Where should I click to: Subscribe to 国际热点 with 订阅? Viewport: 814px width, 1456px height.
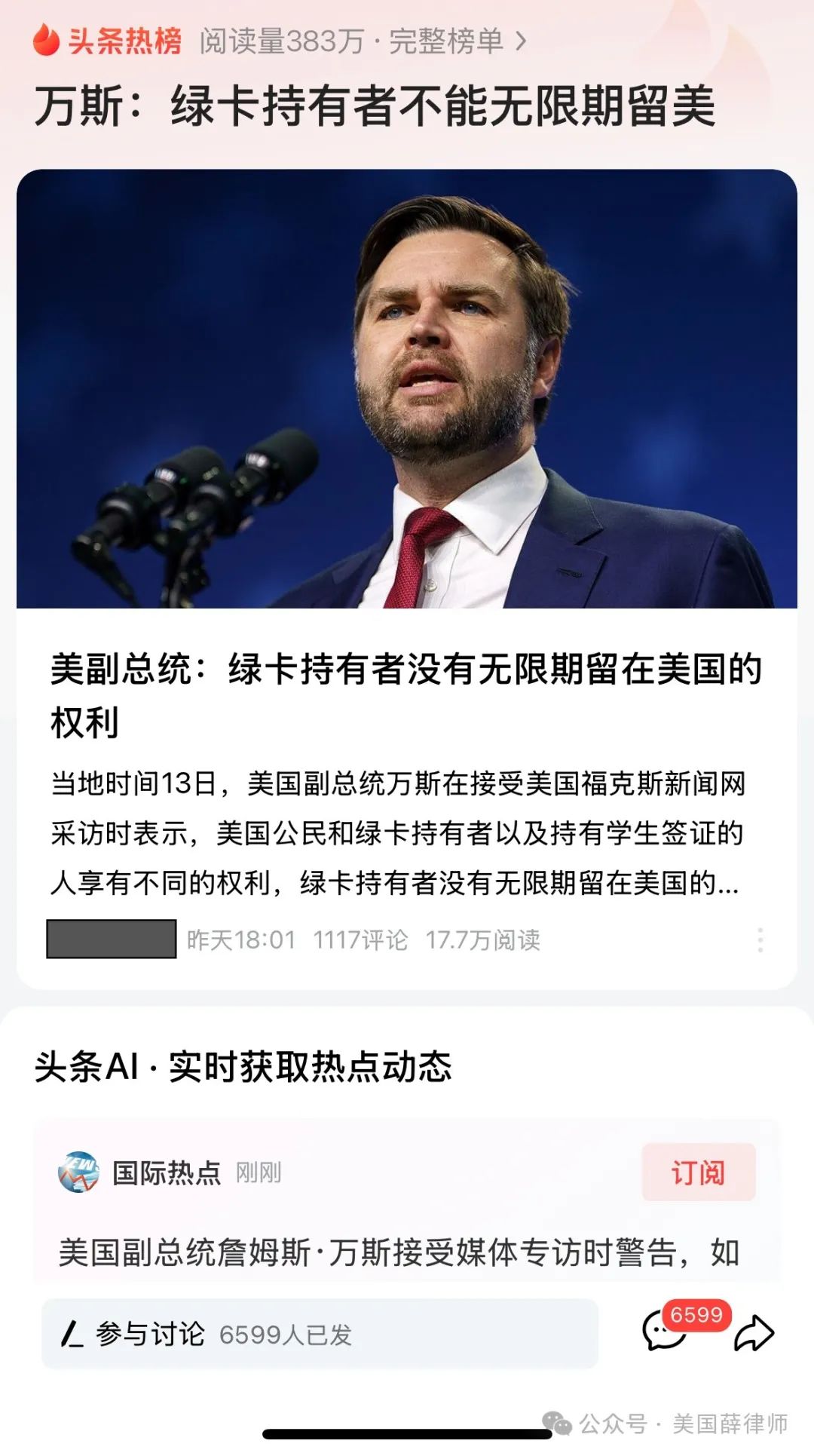pos(698,1172)
